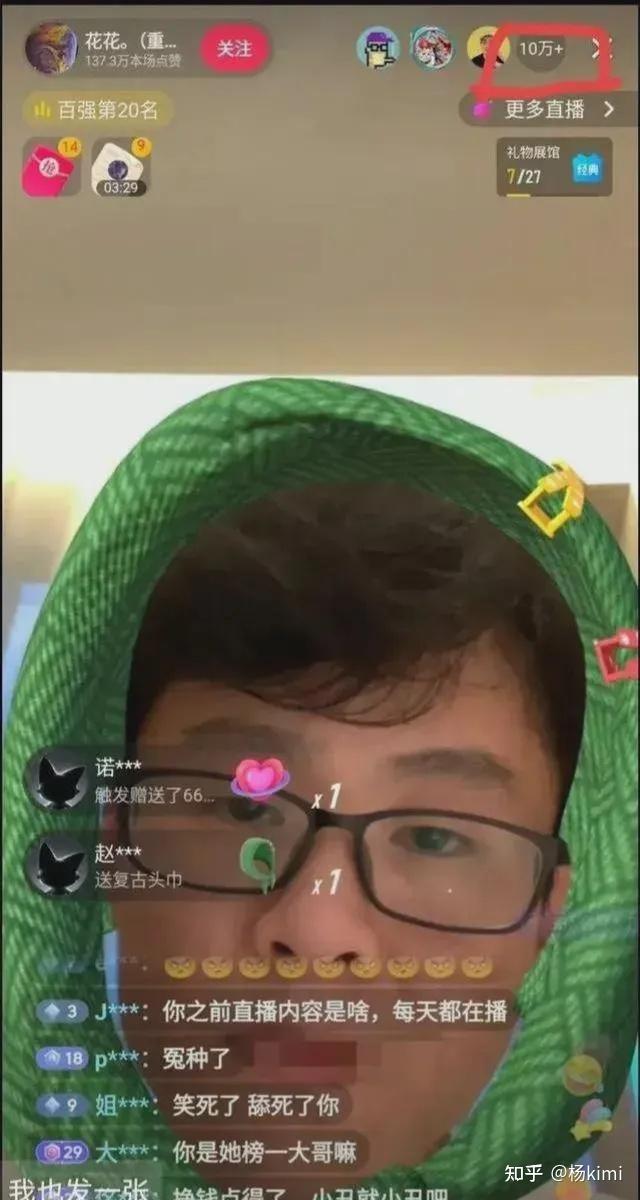This screenshot has height=1200, width=640.
Task: View the first top viewer avatar with purple hat
Action: (x=378, y=48)
